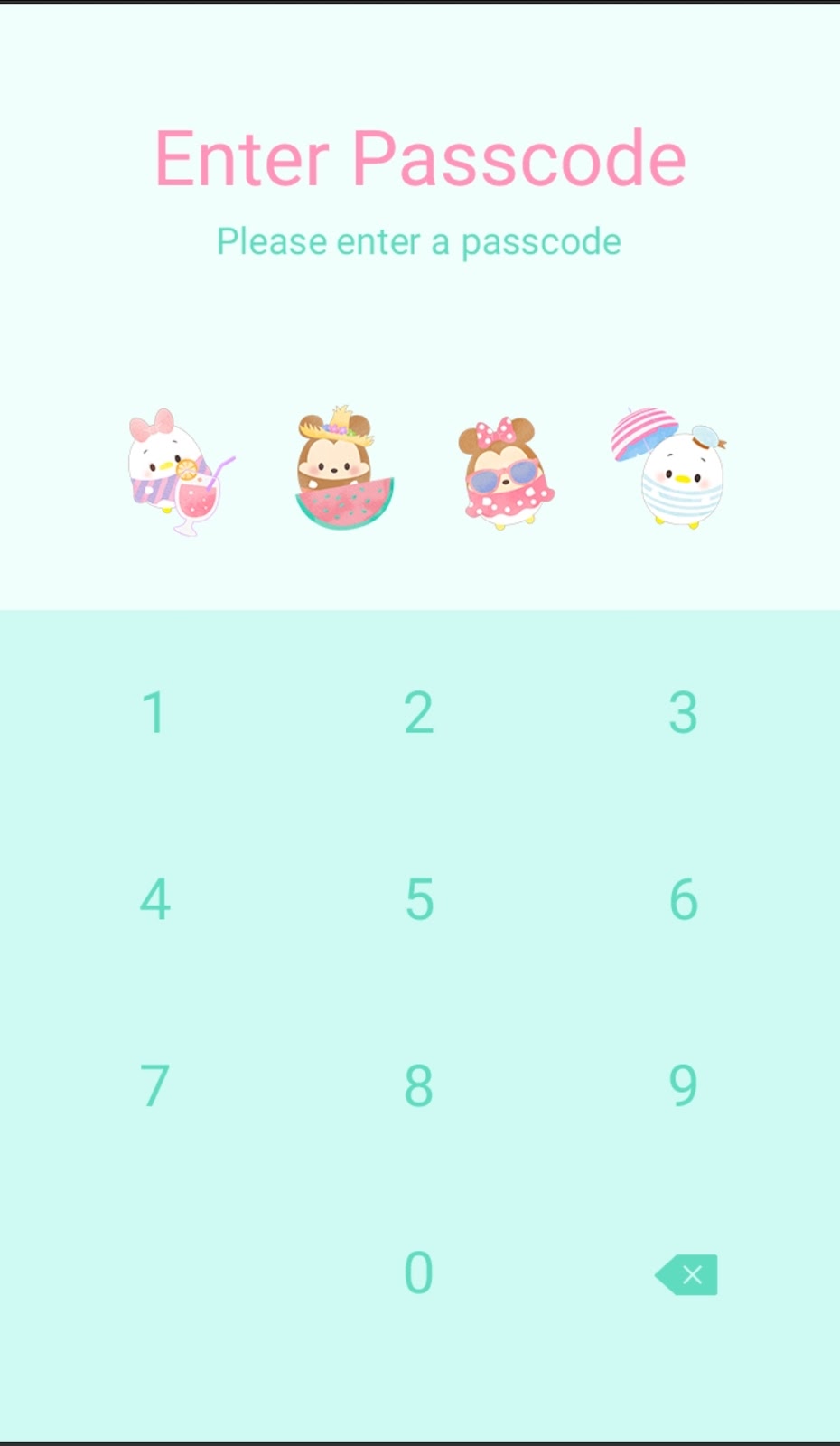Tap the 0 key
Screen dimensions: 840x1446
tap(418, 1272)
